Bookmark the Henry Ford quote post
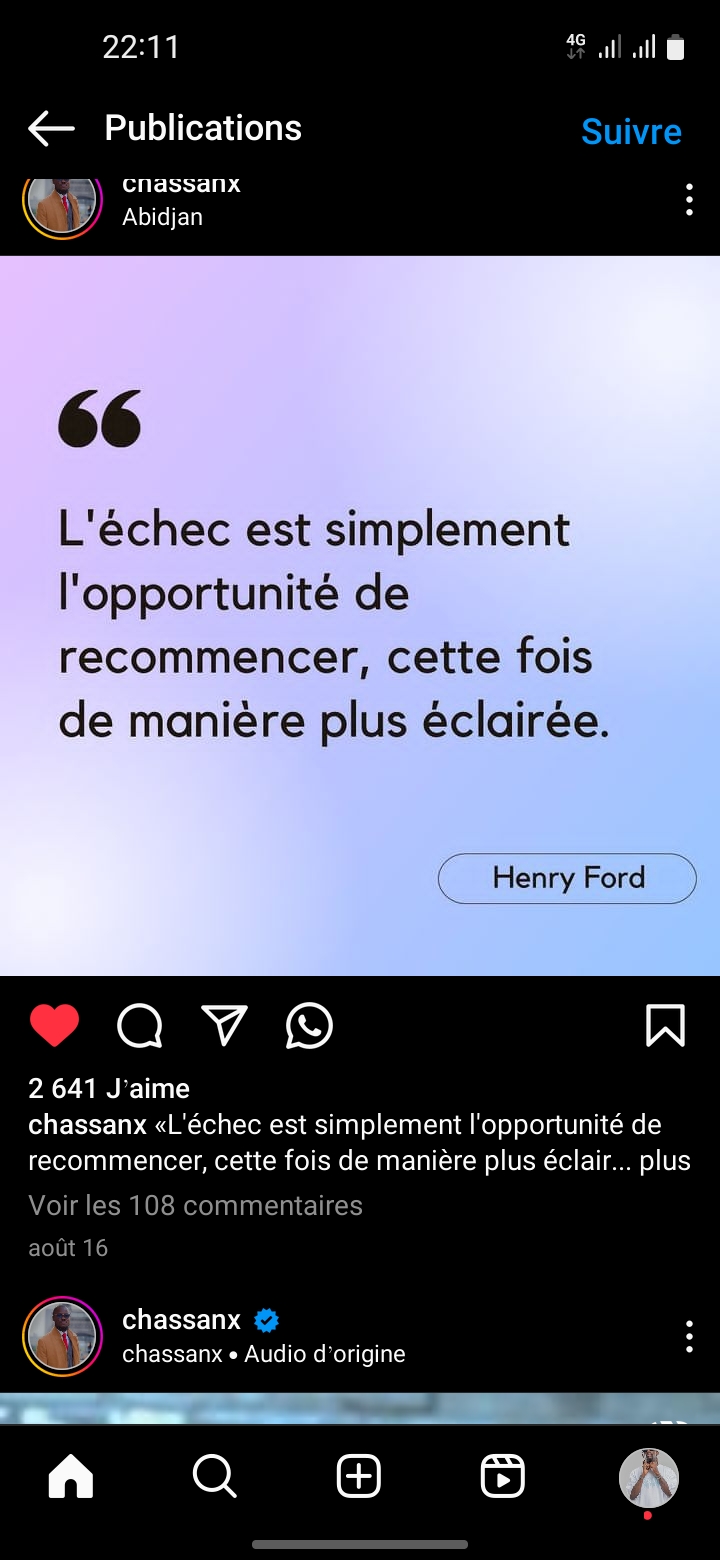The image size is (720, 1560). pyautogui.click(x=665, y=1026)
